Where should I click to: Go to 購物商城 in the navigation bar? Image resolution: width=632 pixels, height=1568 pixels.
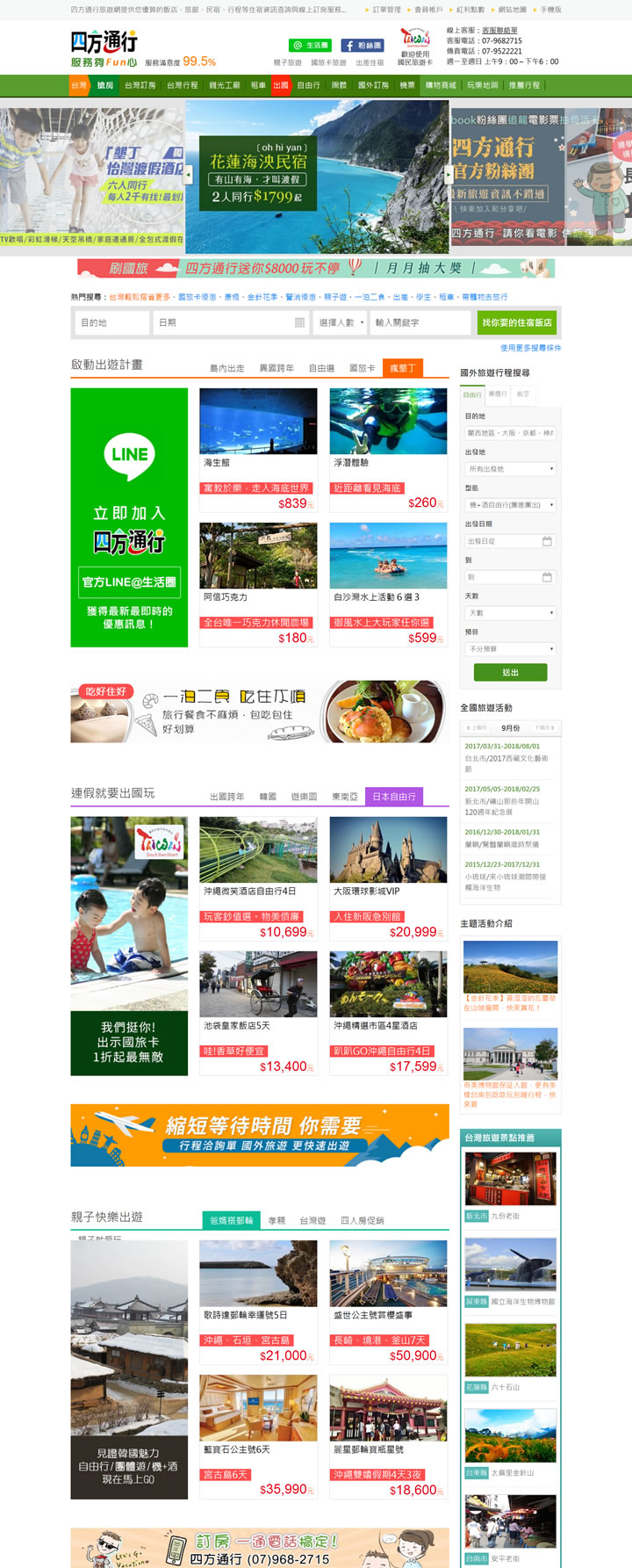coord(441,85)
